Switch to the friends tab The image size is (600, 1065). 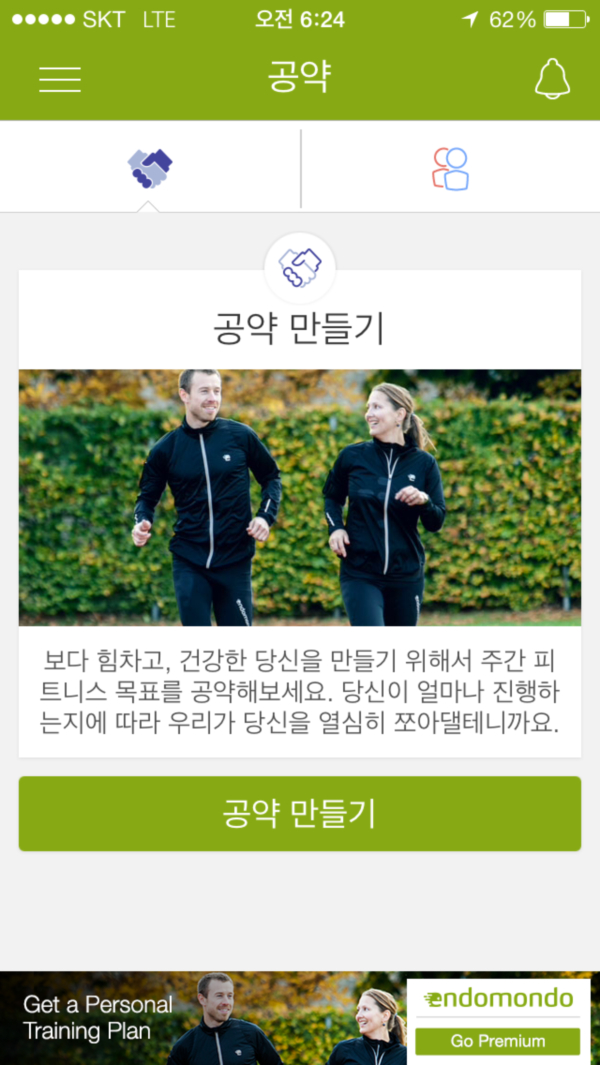[x=450, y=168]
